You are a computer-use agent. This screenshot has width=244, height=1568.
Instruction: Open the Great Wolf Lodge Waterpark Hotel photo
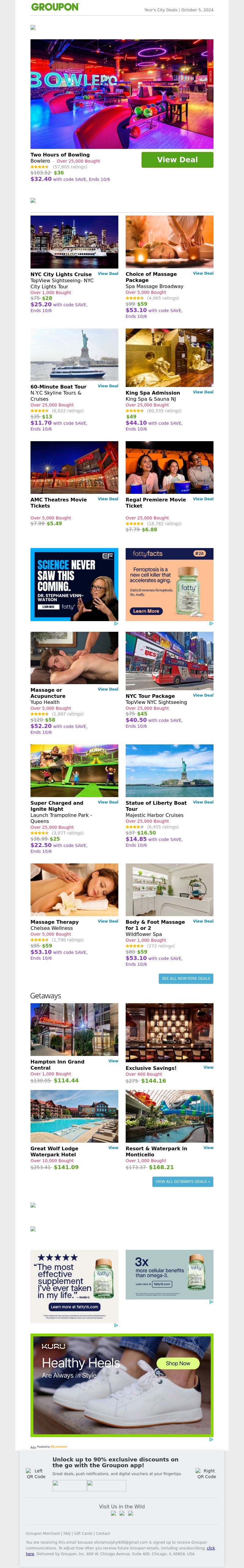click(74, 1116)
